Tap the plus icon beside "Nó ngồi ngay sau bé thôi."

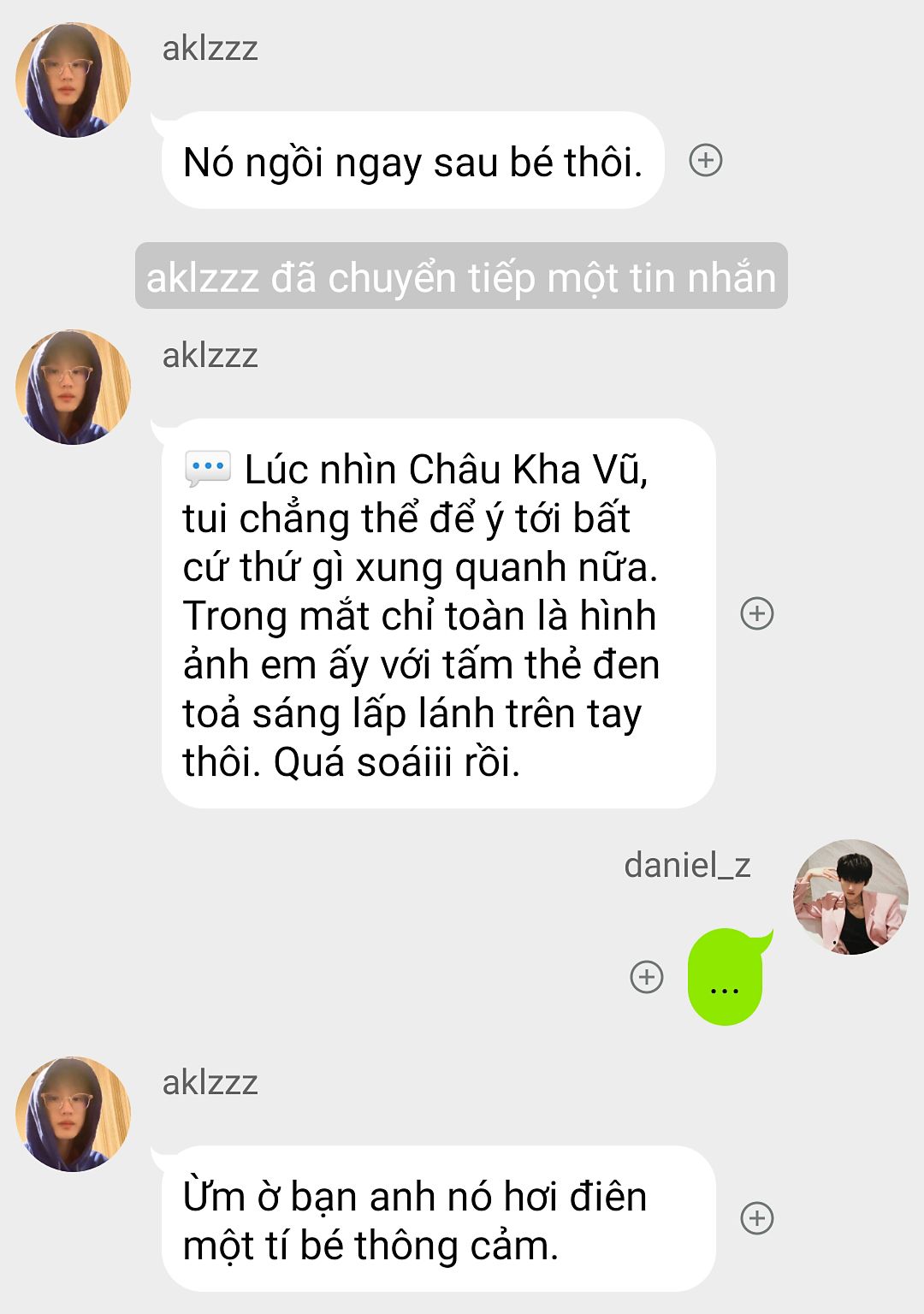pyautogui.click(x=706, y=160)
